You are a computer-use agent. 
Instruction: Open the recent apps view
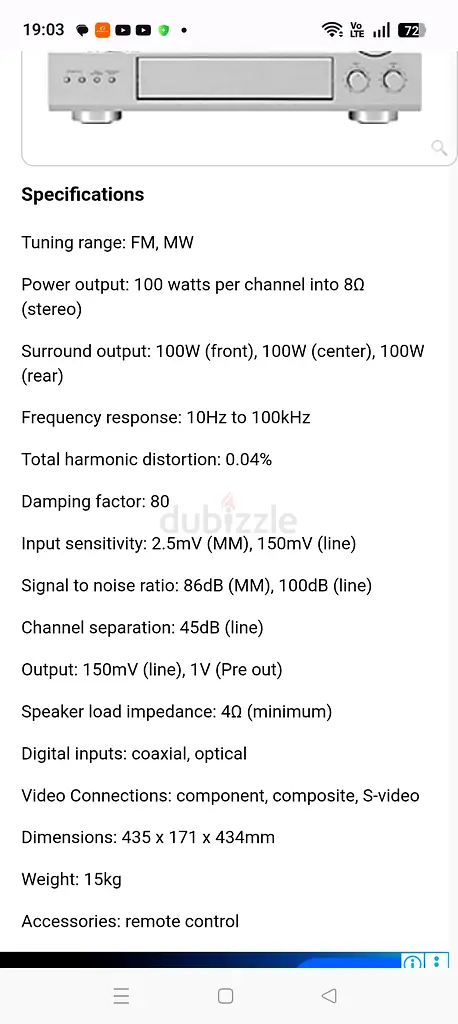(122, 995)
